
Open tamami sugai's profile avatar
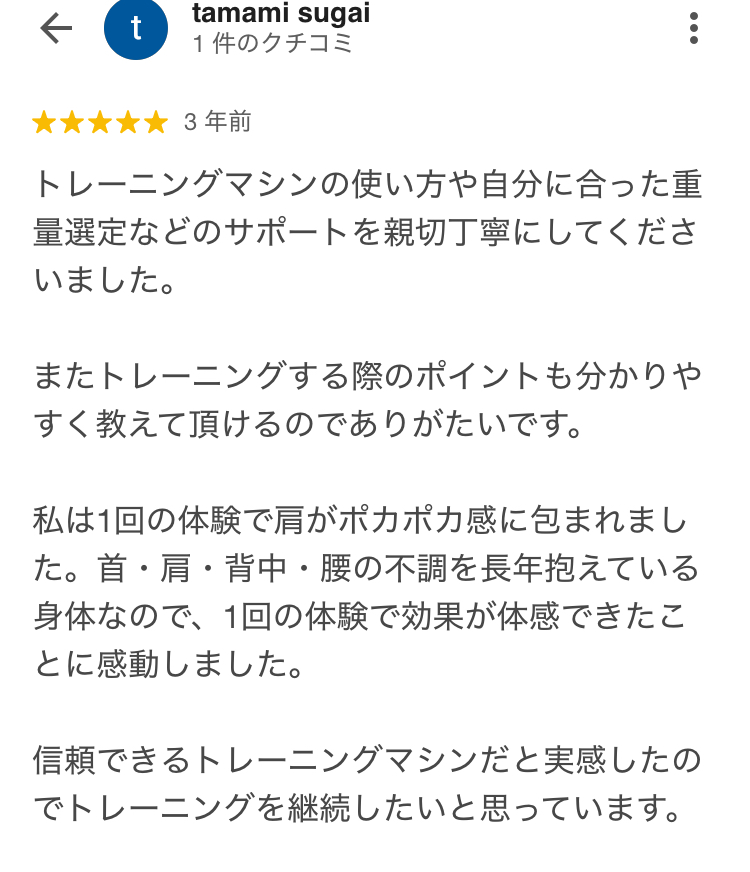point(136,29)
